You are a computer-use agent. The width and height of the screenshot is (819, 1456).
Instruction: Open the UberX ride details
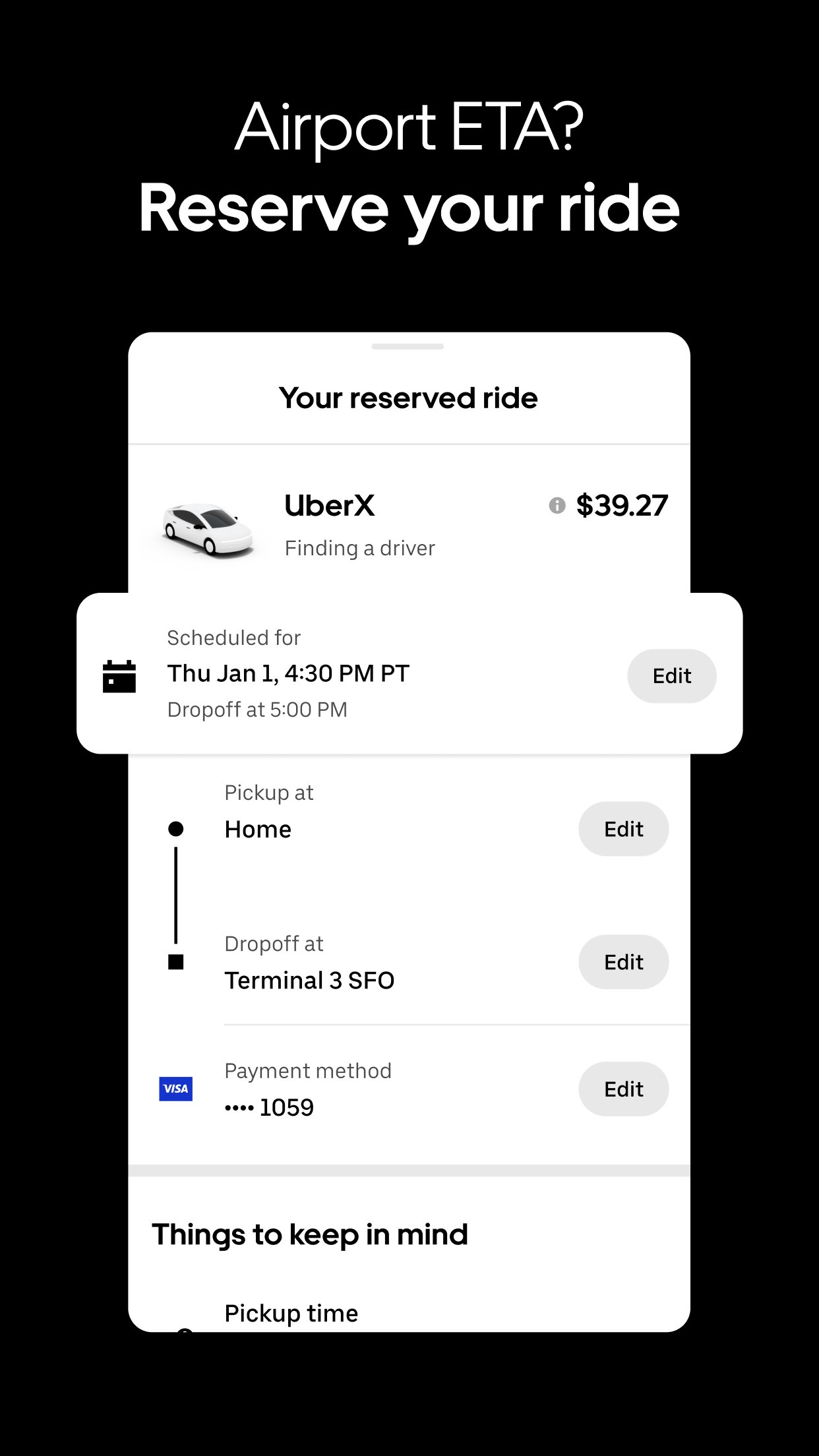328,506
